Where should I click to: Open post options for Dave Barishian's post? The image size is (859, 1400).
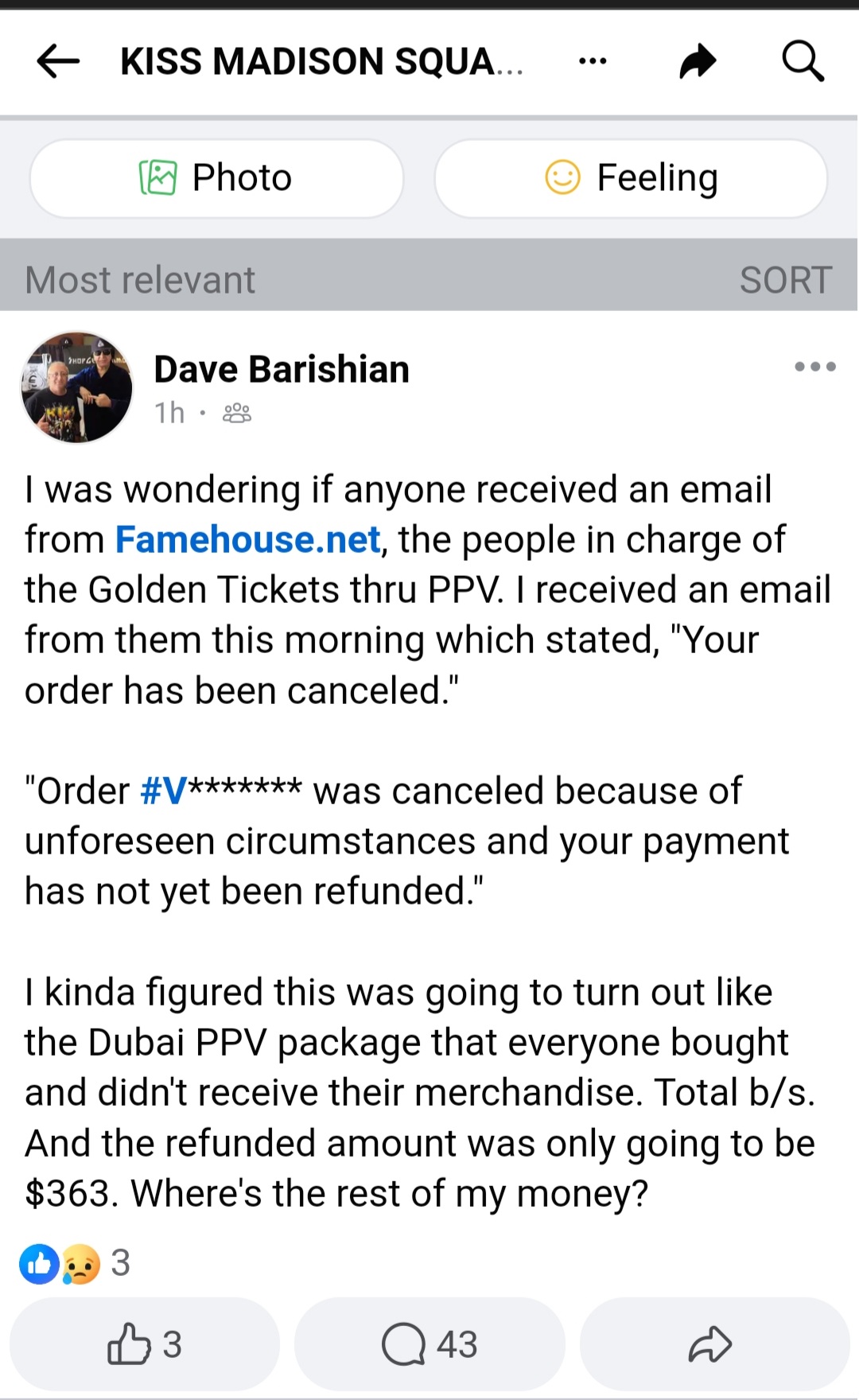coord(815,367)
